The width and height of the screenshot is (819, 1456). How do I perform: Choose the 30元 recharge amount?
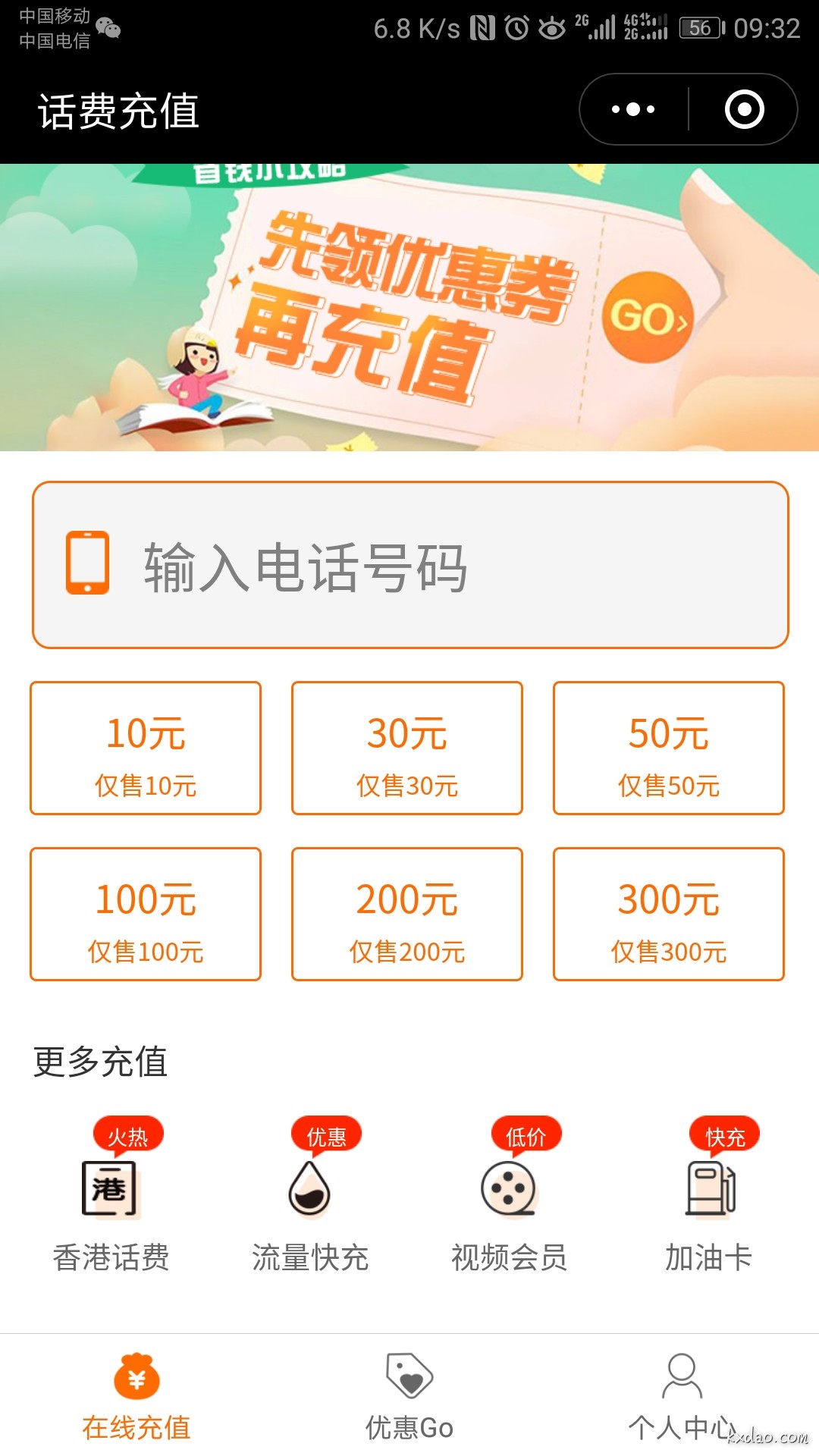[x=407, y=748]
